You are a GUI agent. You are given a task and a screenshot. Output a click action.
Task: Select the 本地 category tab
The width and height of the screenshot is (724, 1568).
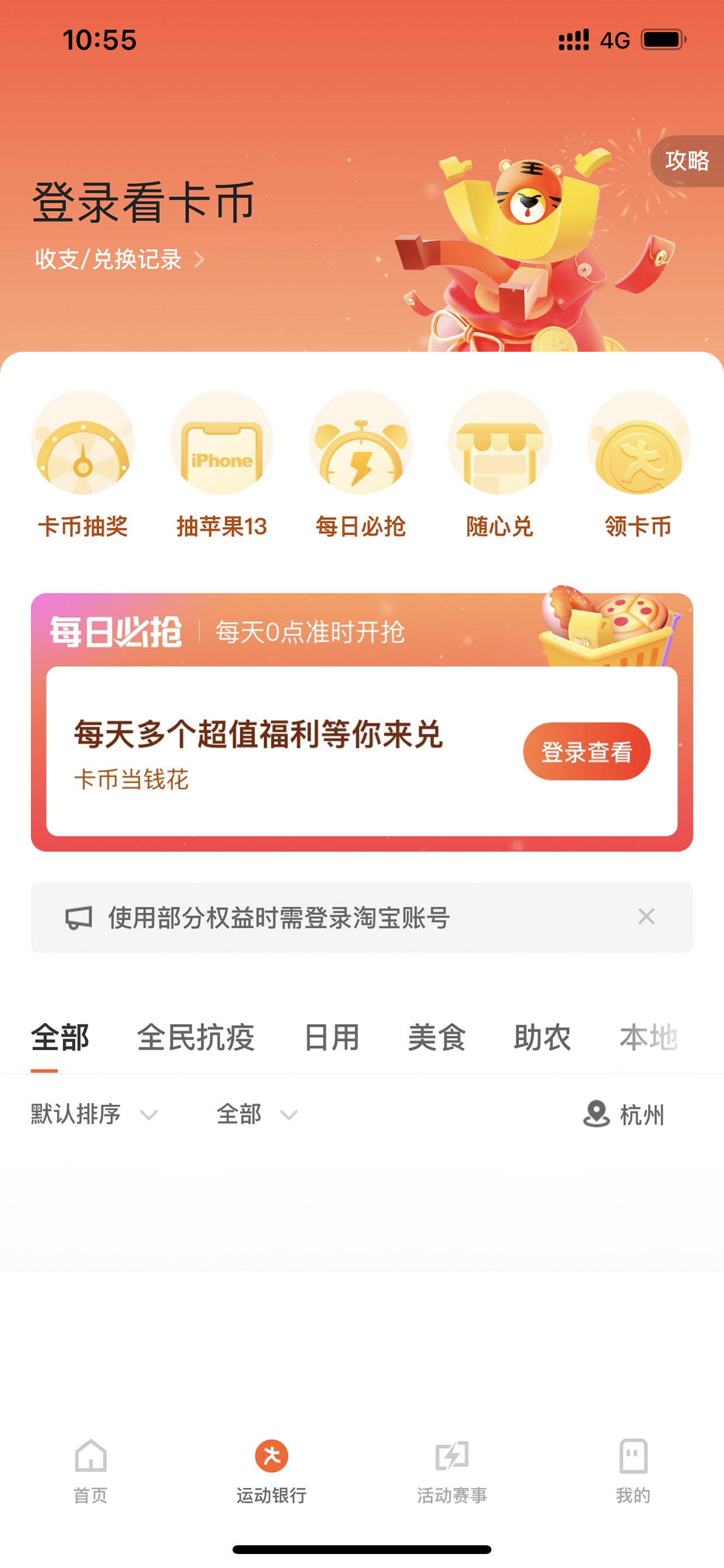coord(648,1037)
